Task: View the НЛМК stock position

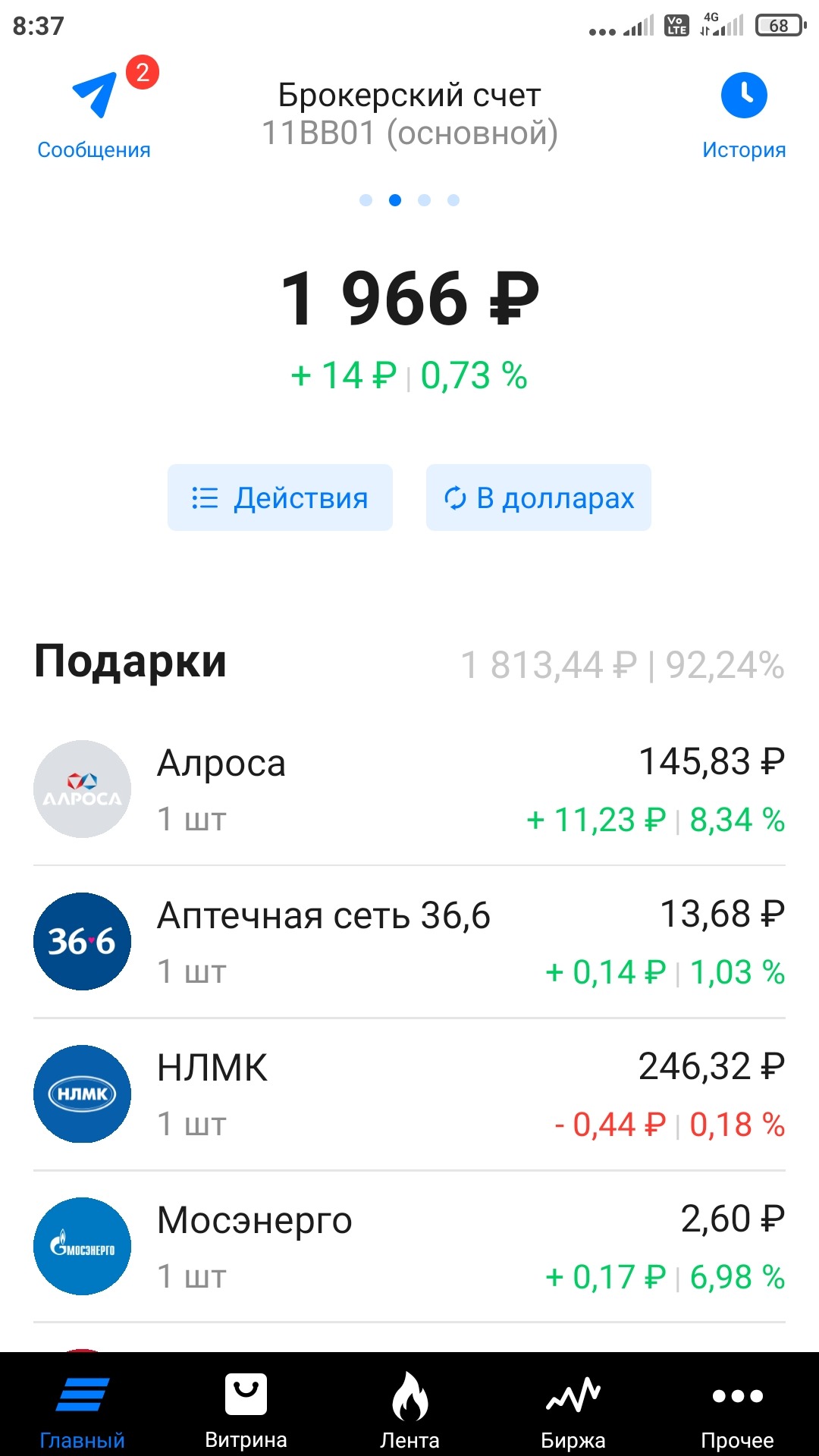Action: pyautogui.click(x=409, y=1094)
